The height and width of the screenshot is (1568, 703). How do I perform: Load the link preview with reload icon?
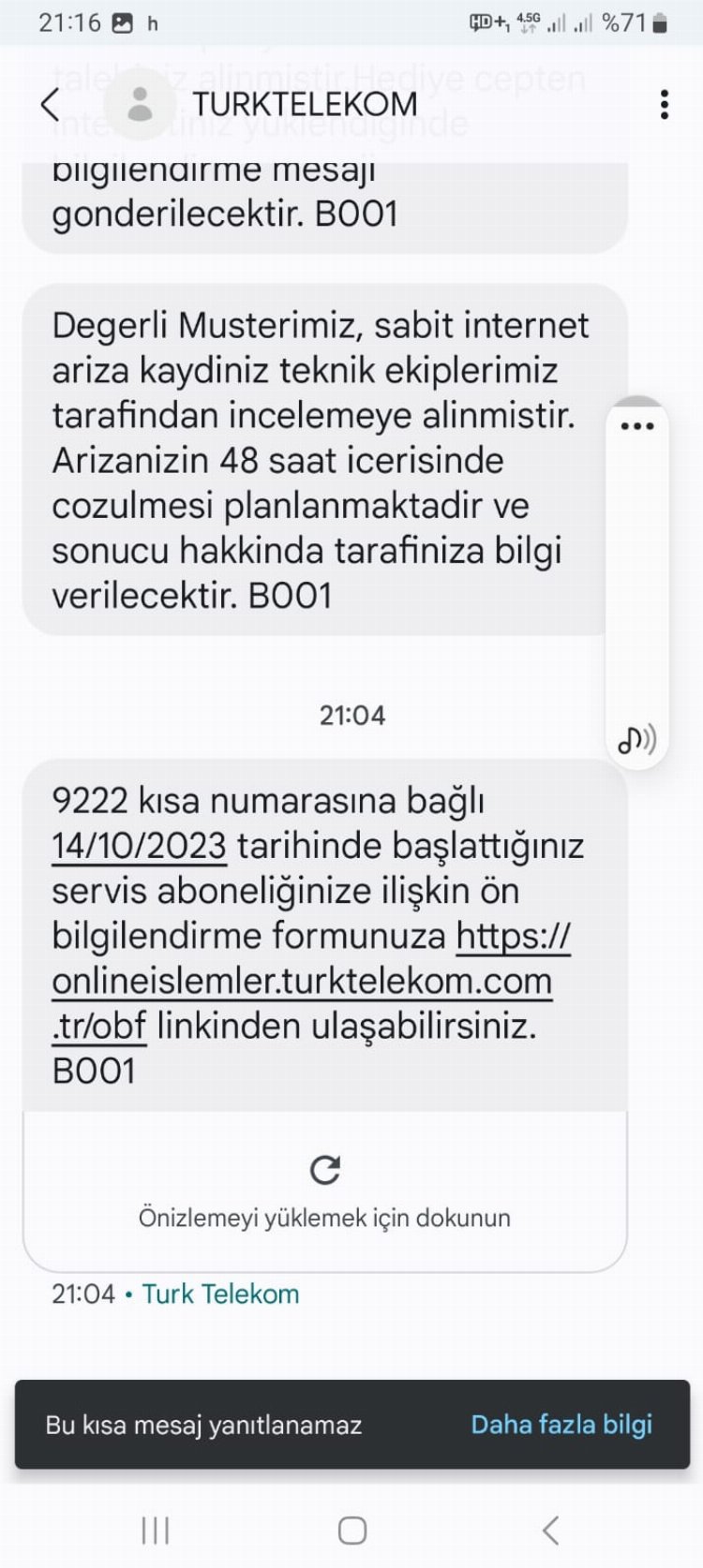pyautogui.click(x=324, y=1171)
